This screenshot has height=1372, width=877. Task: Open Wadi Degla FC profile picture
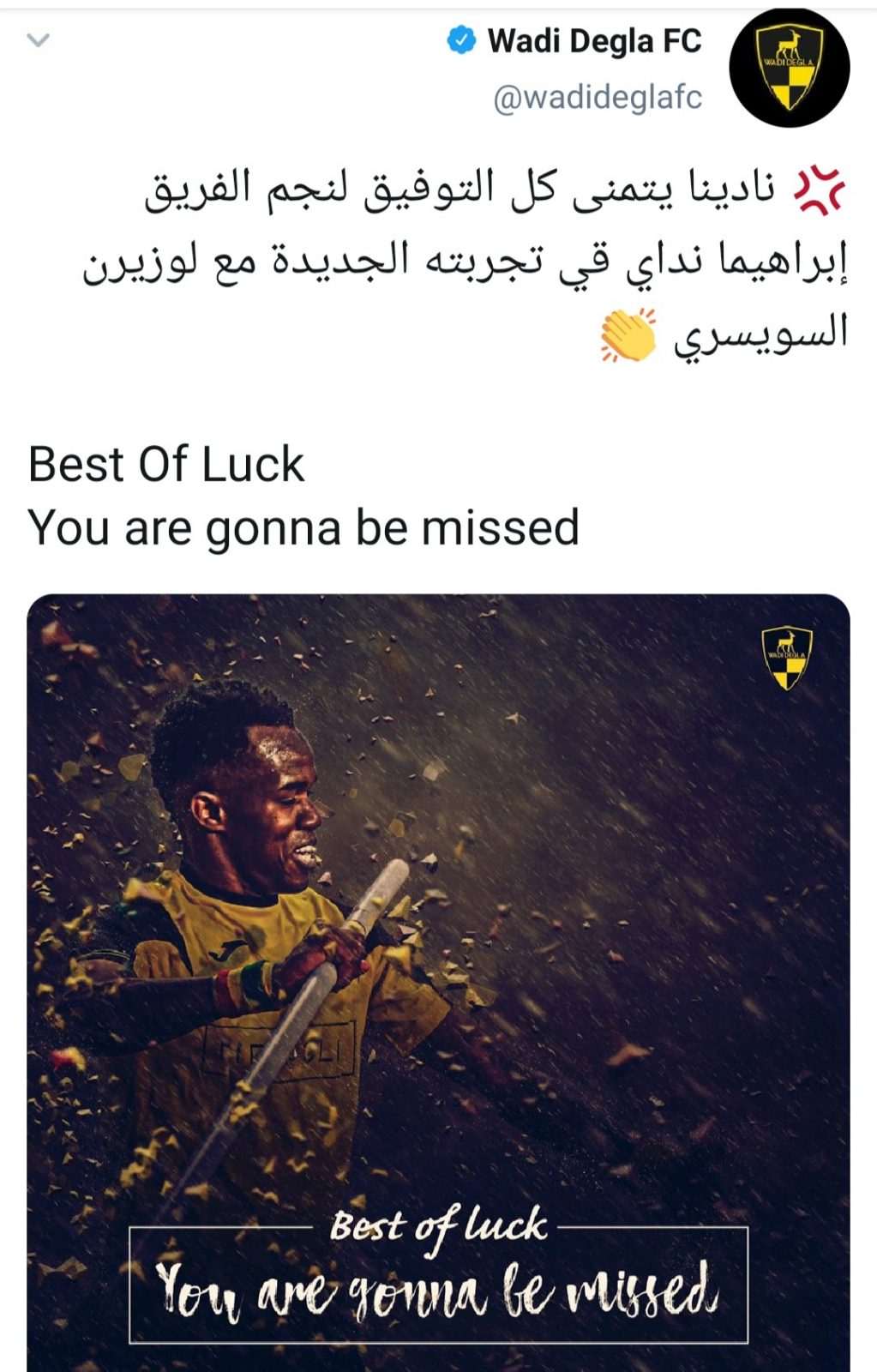point(789,68)
